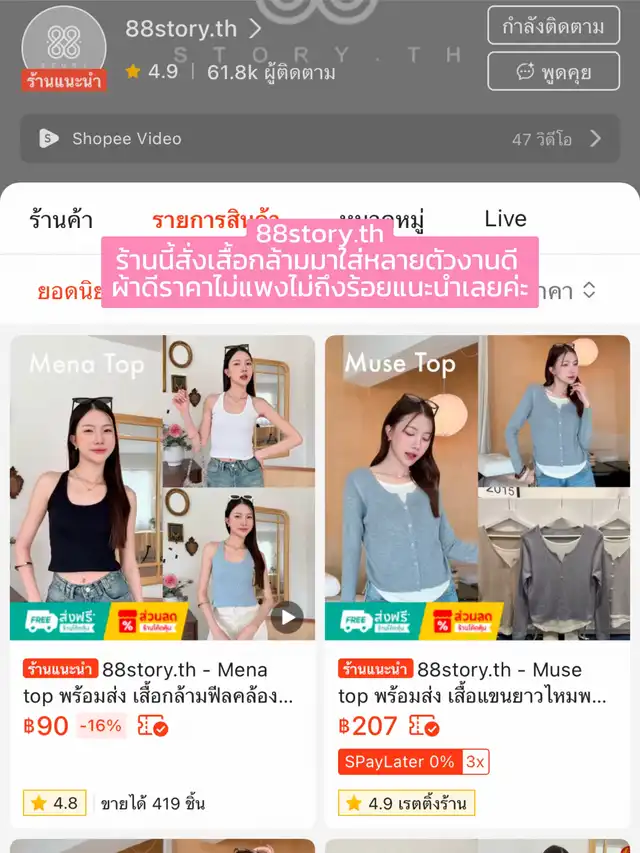
Task: Open the Shopee Video row with 47 videos
Action: pos(320,139)
